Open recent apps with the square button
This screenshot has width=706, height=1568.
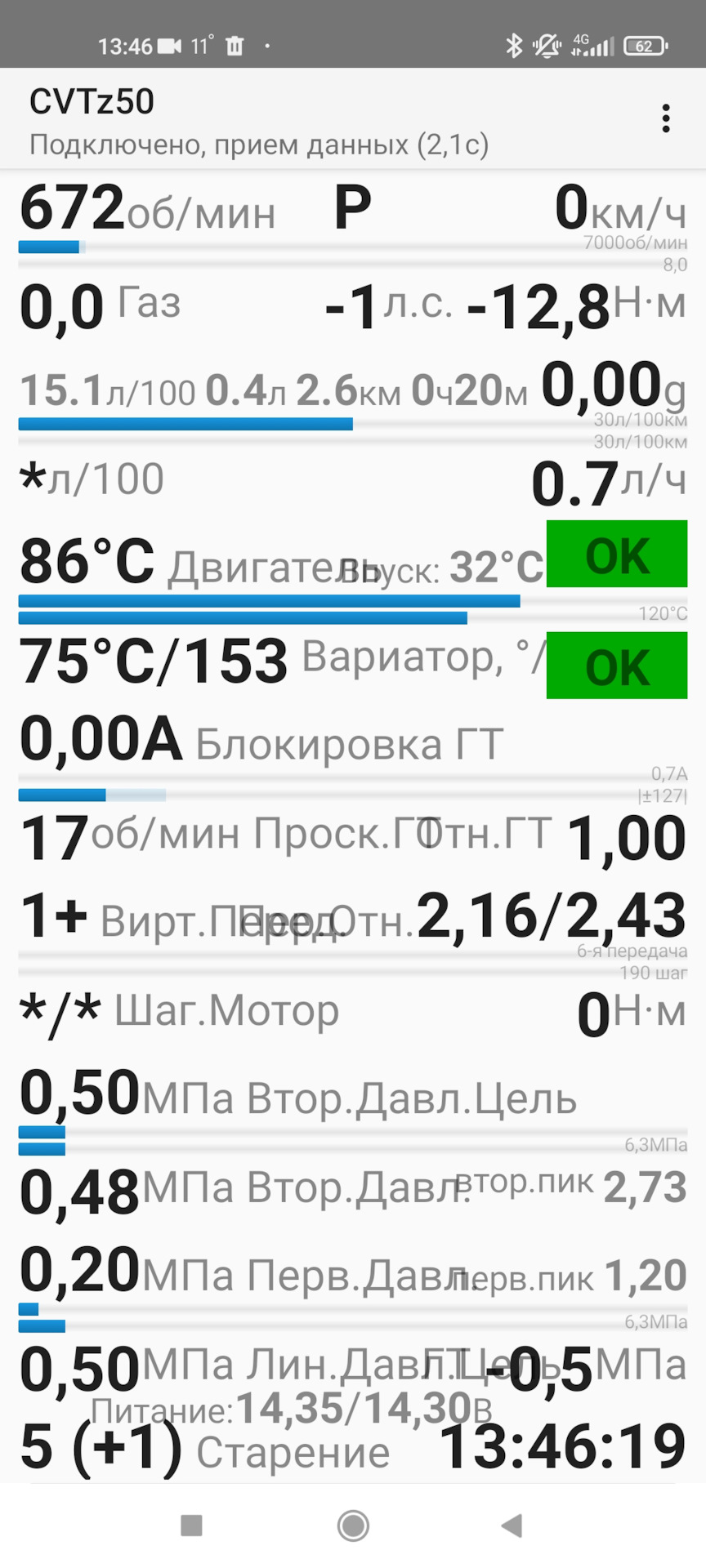[191, 1525]
